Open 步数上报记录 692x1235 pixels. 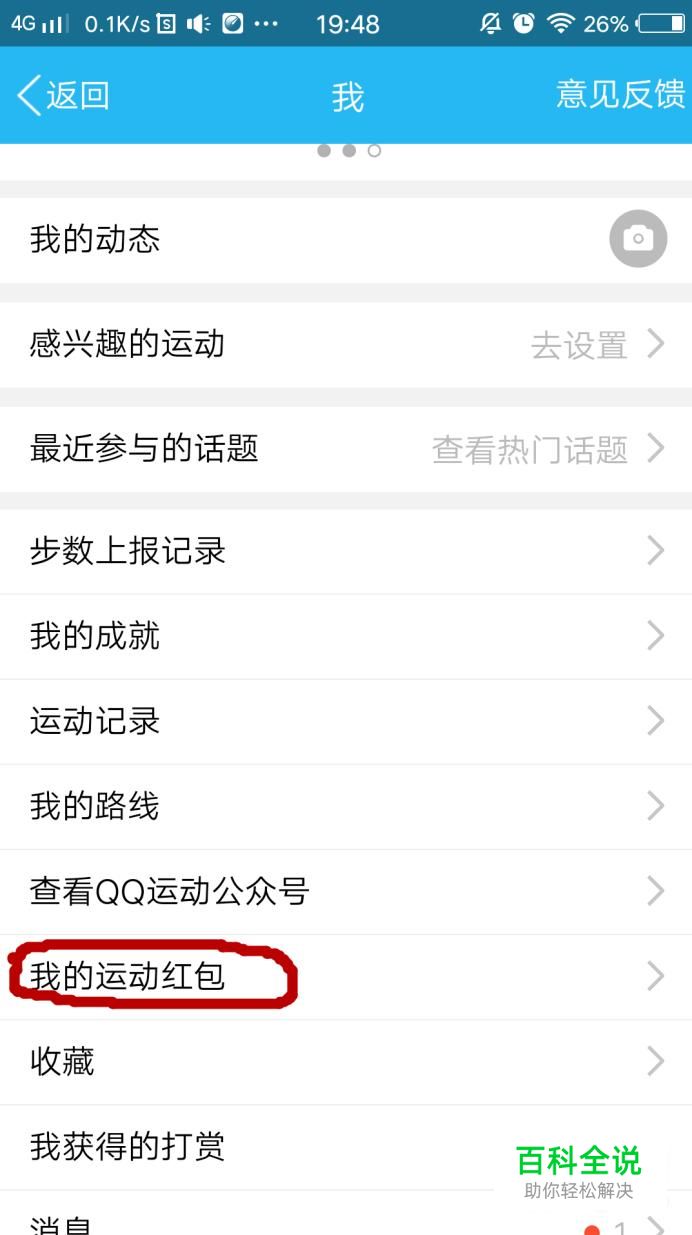[x=346, y=551]
